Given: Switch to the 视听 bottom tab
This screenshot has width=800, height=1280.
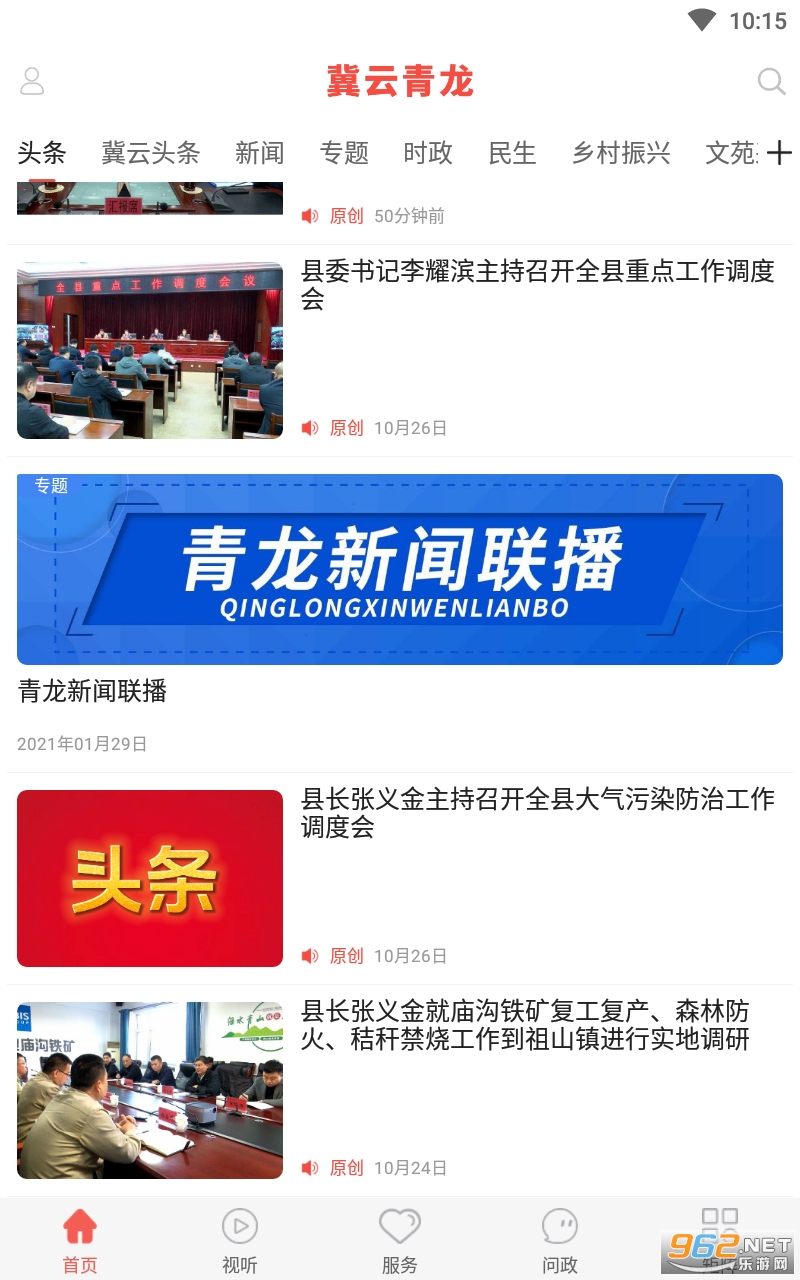Looking at the screenshot, I should 240,1240.
